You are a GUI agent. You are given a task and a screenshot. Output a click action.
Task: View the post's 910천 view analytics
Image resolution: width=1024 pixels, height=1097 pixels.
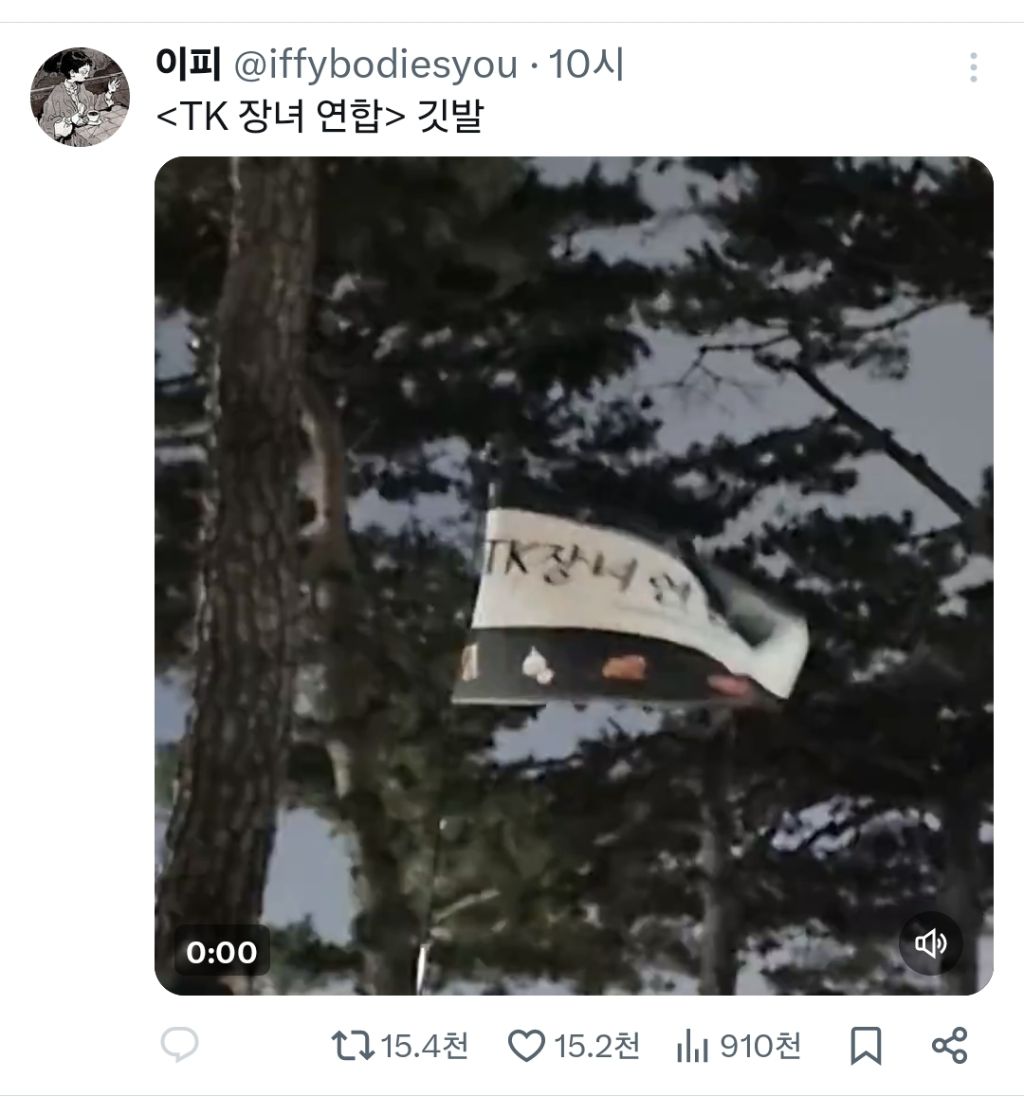point(690,1046)
